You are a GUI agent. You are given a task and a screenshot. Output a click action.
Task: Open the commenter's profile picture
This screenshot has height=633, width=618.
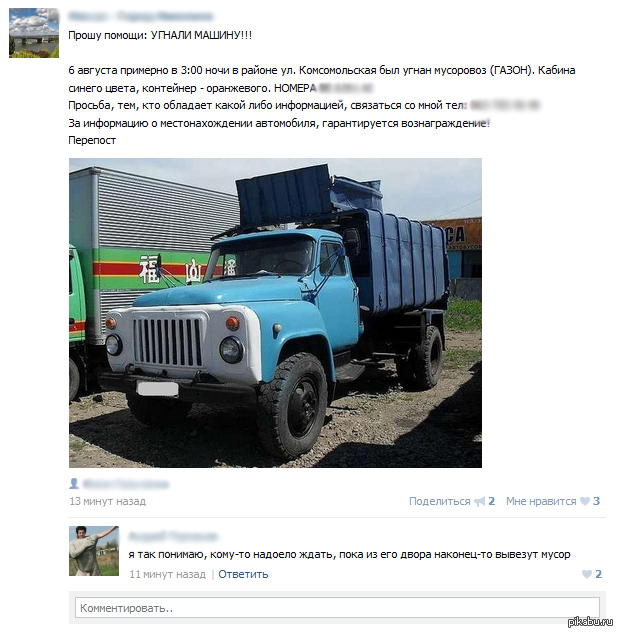(x=94, y=551)
